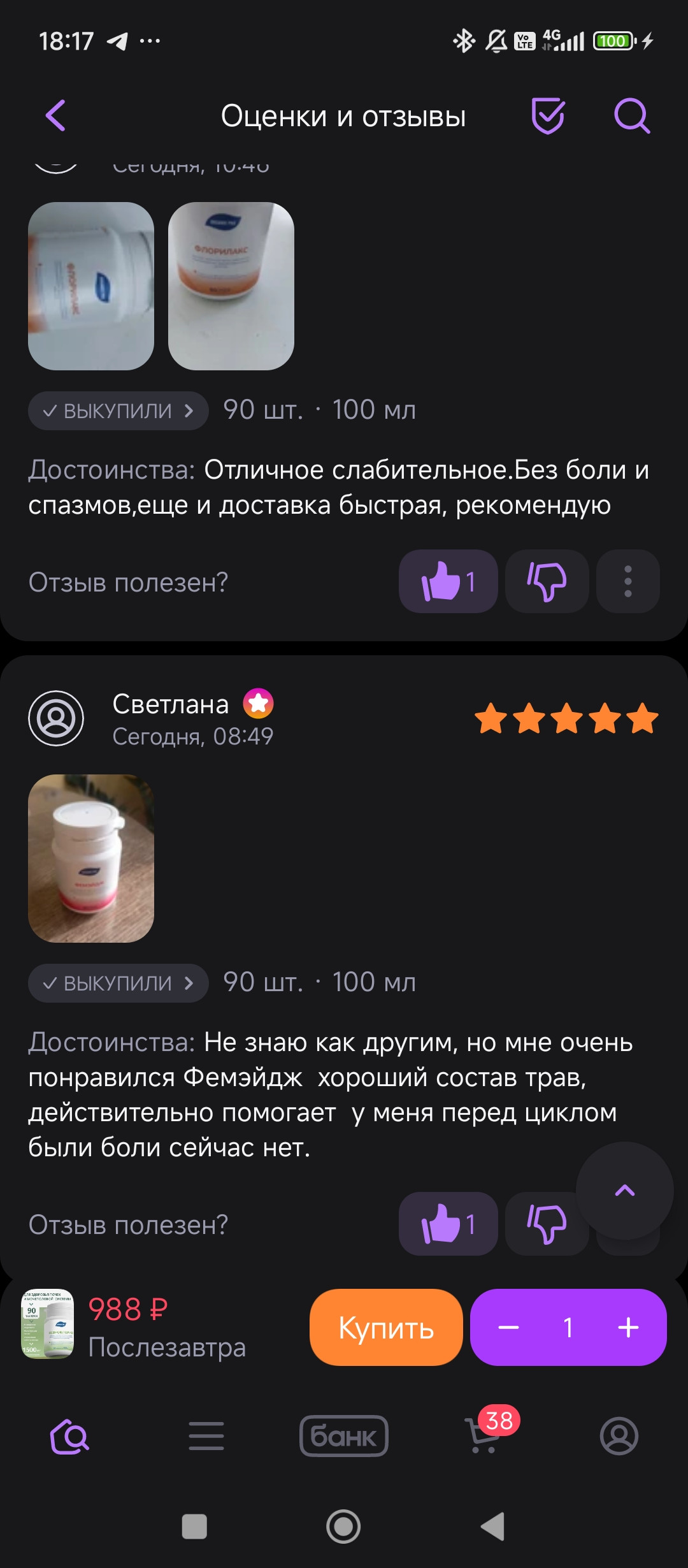
Task: View the Флорилакс photo with orange label
Action: click(x=231, y=286)
